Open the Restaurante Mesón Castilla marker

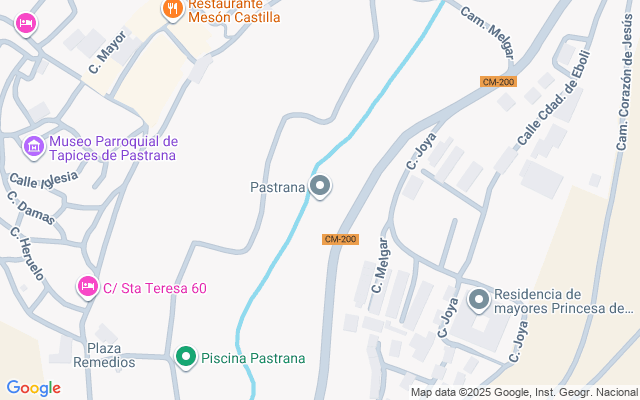(173, 9)
